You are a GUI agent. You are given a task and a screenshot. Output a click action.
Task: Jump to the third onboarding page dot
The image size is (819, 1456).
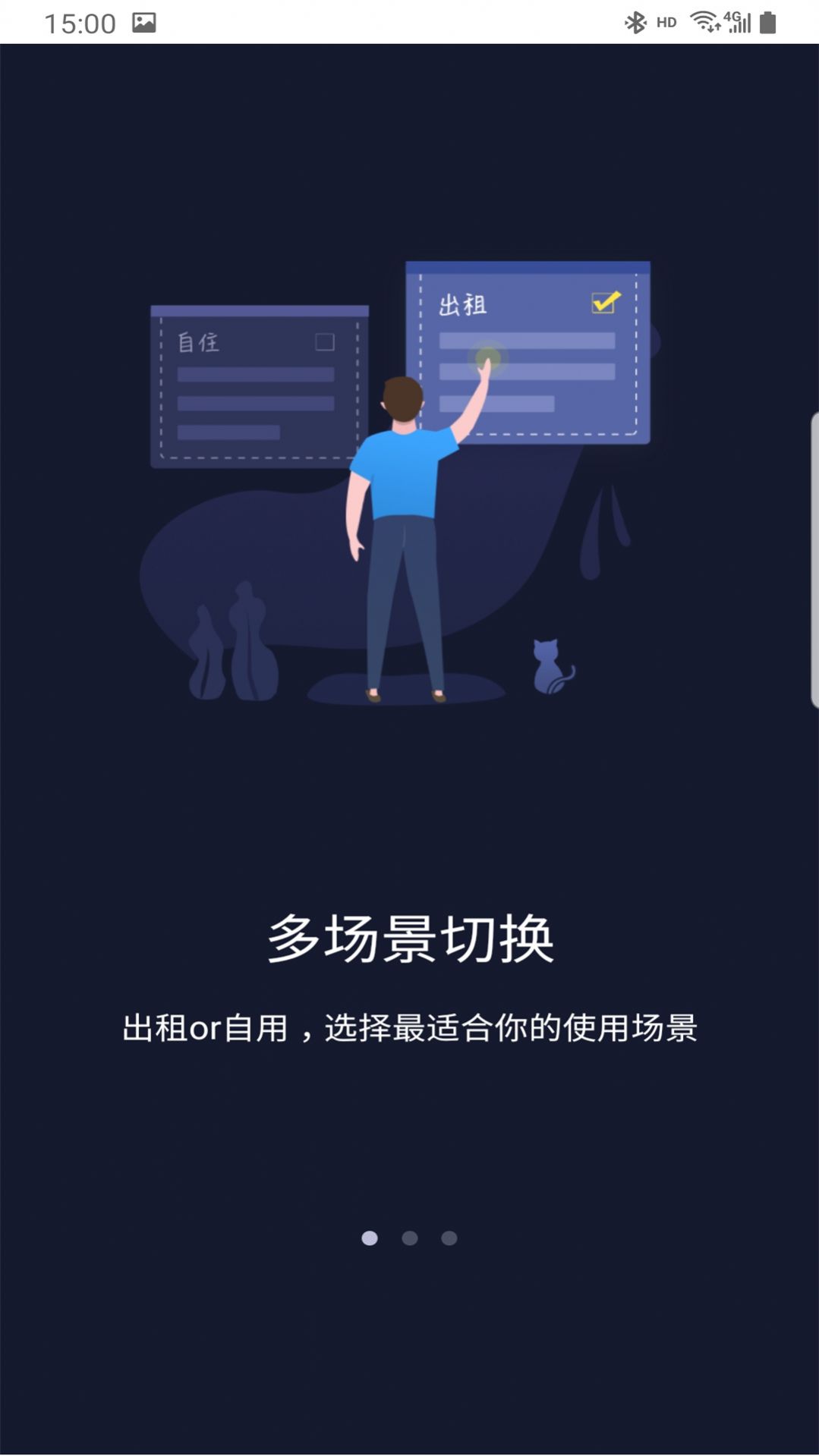[x=449, y=1238]
